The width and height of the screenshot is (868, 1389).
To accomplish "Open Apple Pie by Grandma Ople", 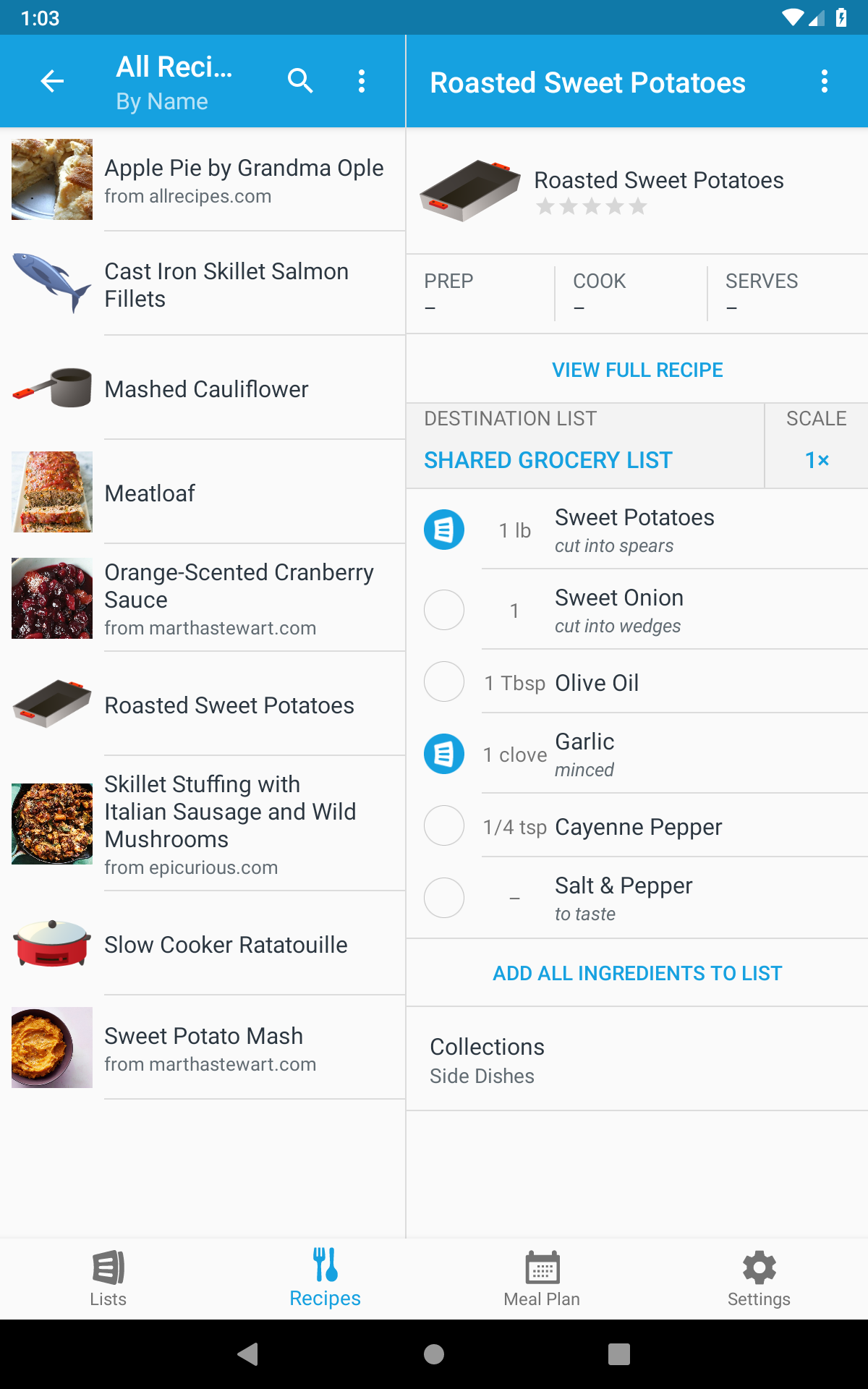I will point(203,179).
